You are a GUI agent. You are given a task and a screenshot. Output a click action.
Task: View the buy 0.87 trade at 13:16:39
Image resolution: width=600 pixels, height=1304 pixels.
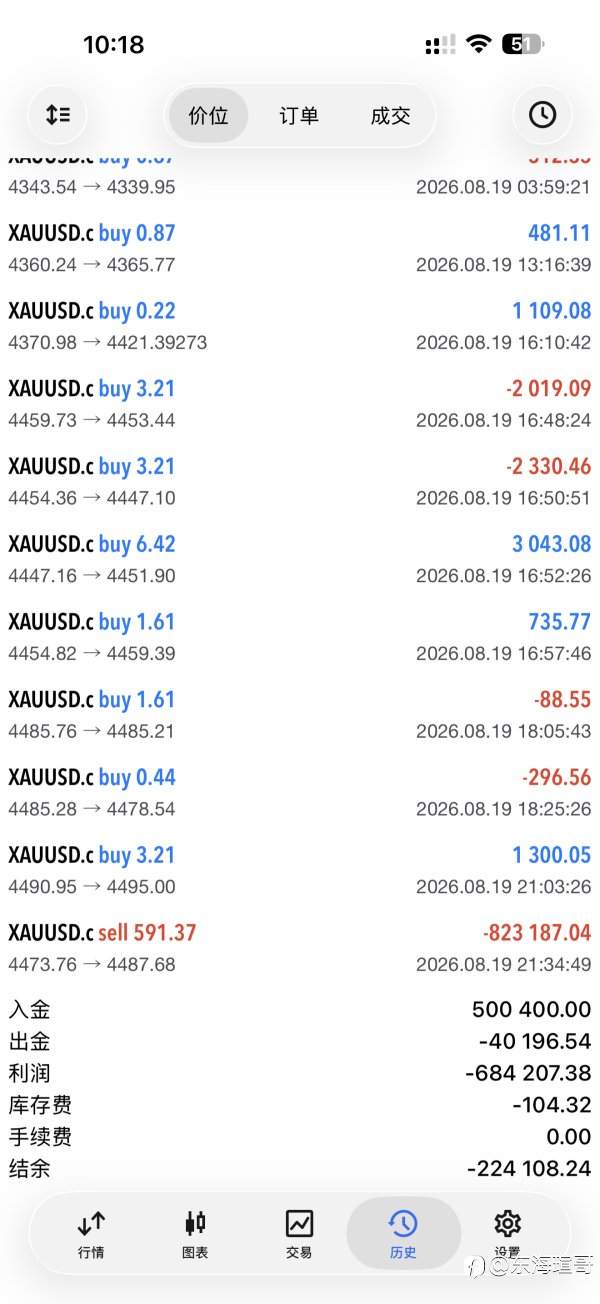pos(300,248)
